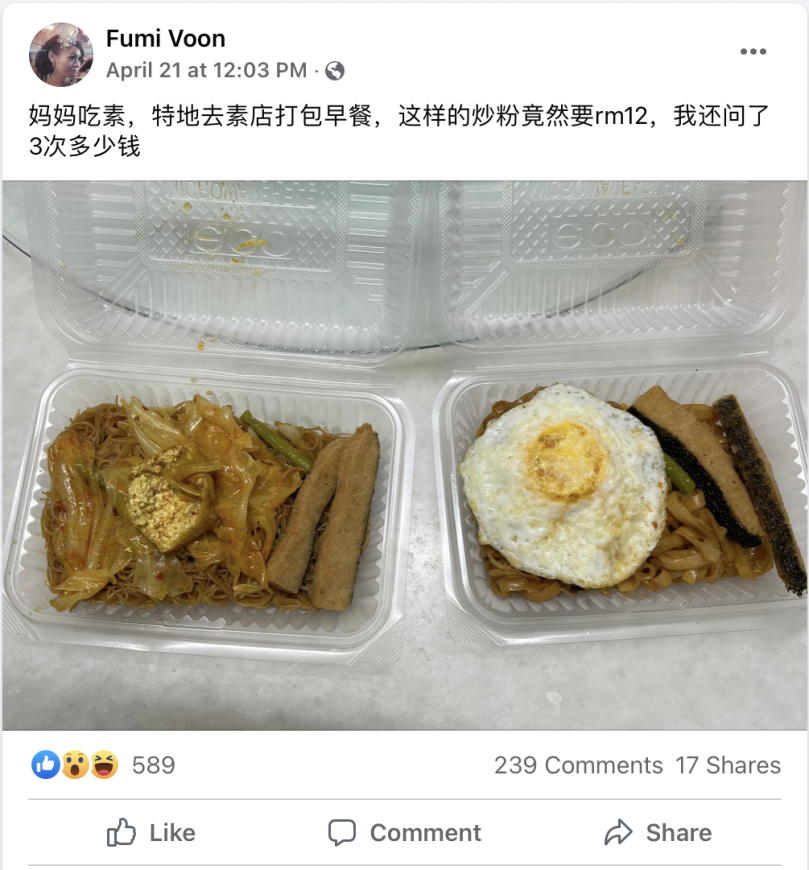The height and width of the screenshot is (870, 809).
Task: View the 17 Shares
Action: 728,765
